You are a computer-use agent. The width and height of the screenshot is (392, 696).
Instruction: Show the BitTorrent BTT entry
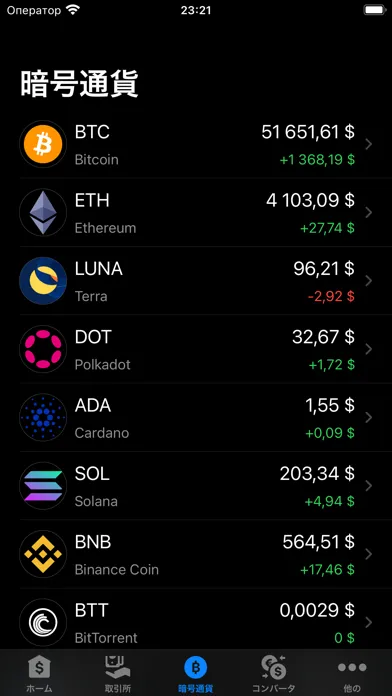[x=196, y=619]
